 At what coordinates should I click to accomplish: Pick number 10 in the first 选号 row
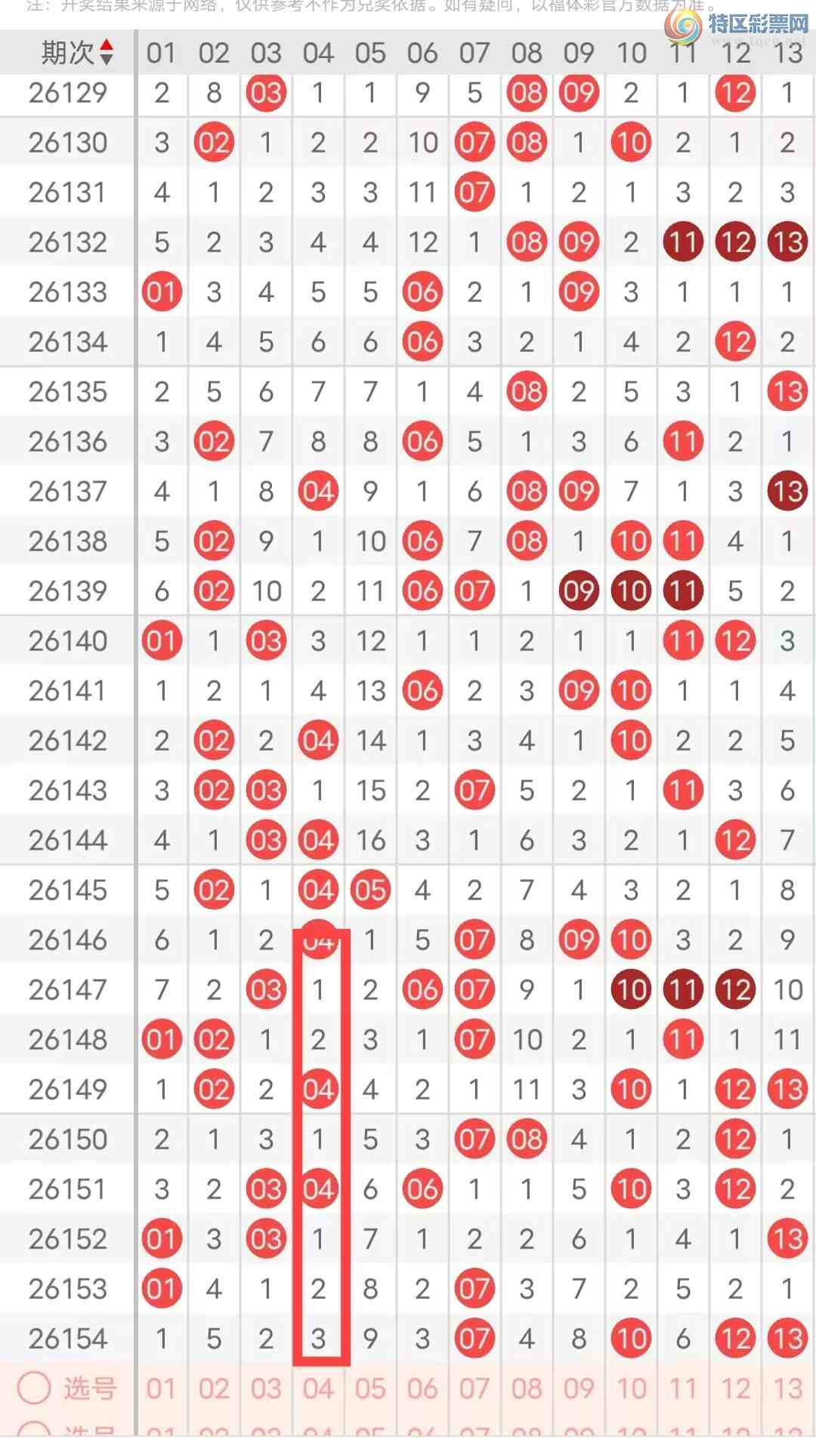coord(631,1388)
